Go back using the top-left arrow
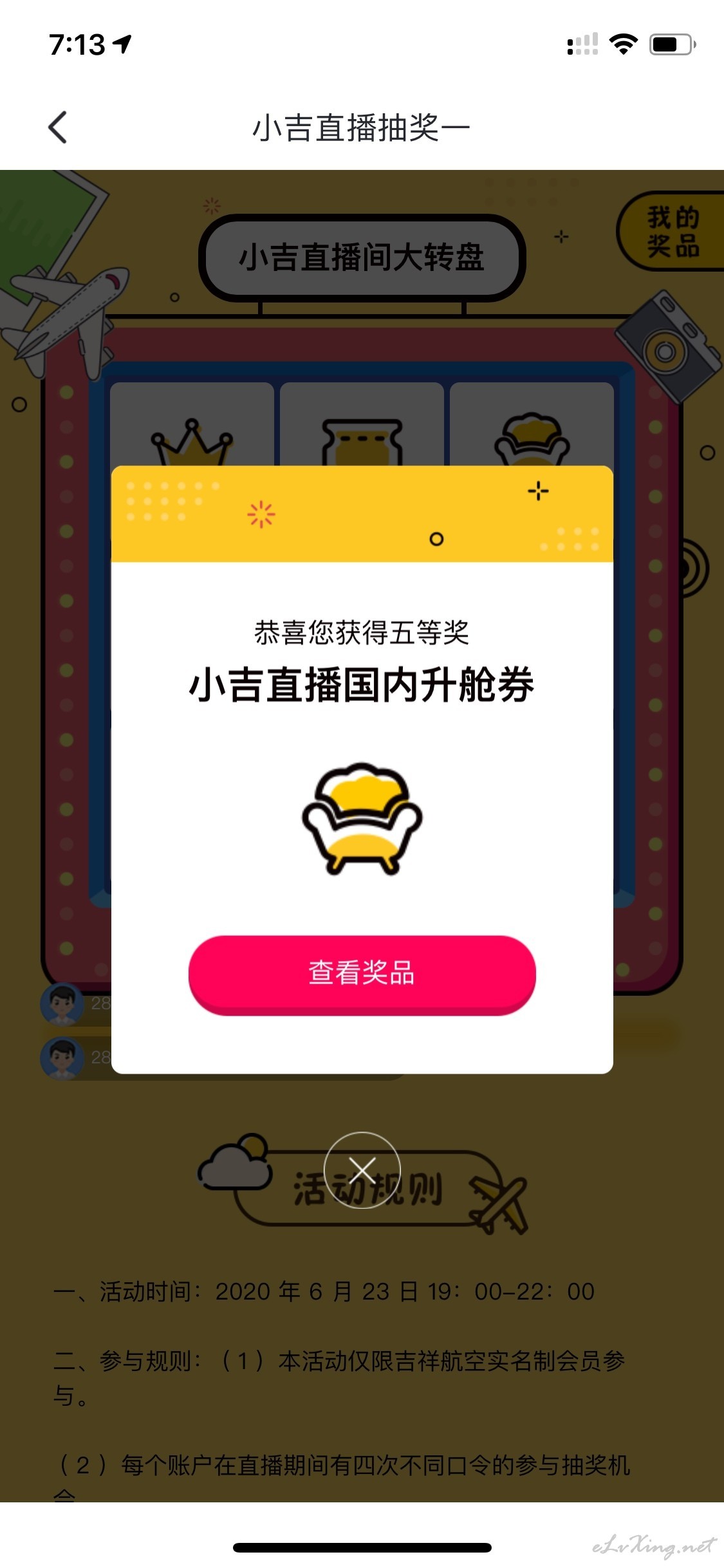This screenshot has height=1568, width=724. coord(58,127)
